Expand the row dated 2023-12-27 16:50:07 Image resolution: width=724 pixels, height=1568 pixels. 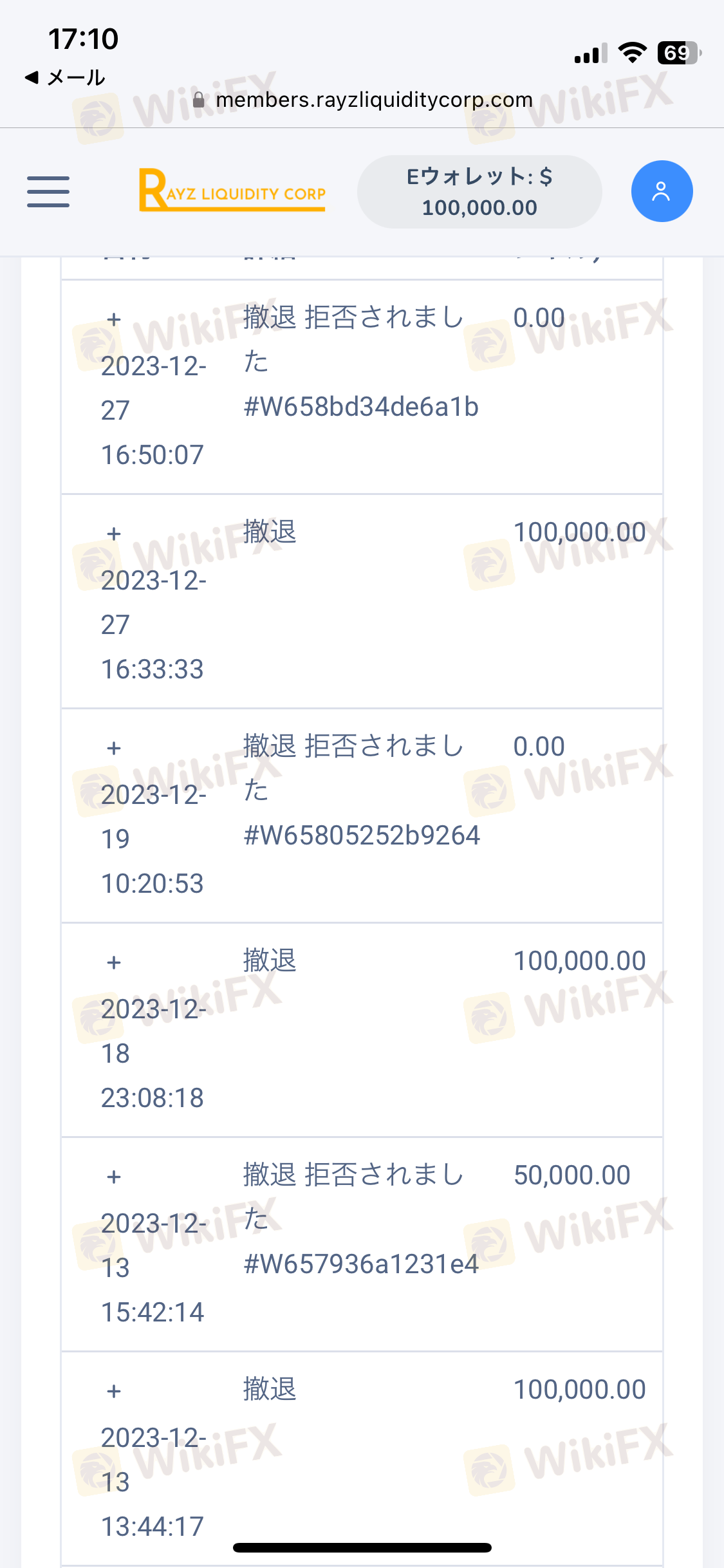pyautogui.click(x=114, y=319)
